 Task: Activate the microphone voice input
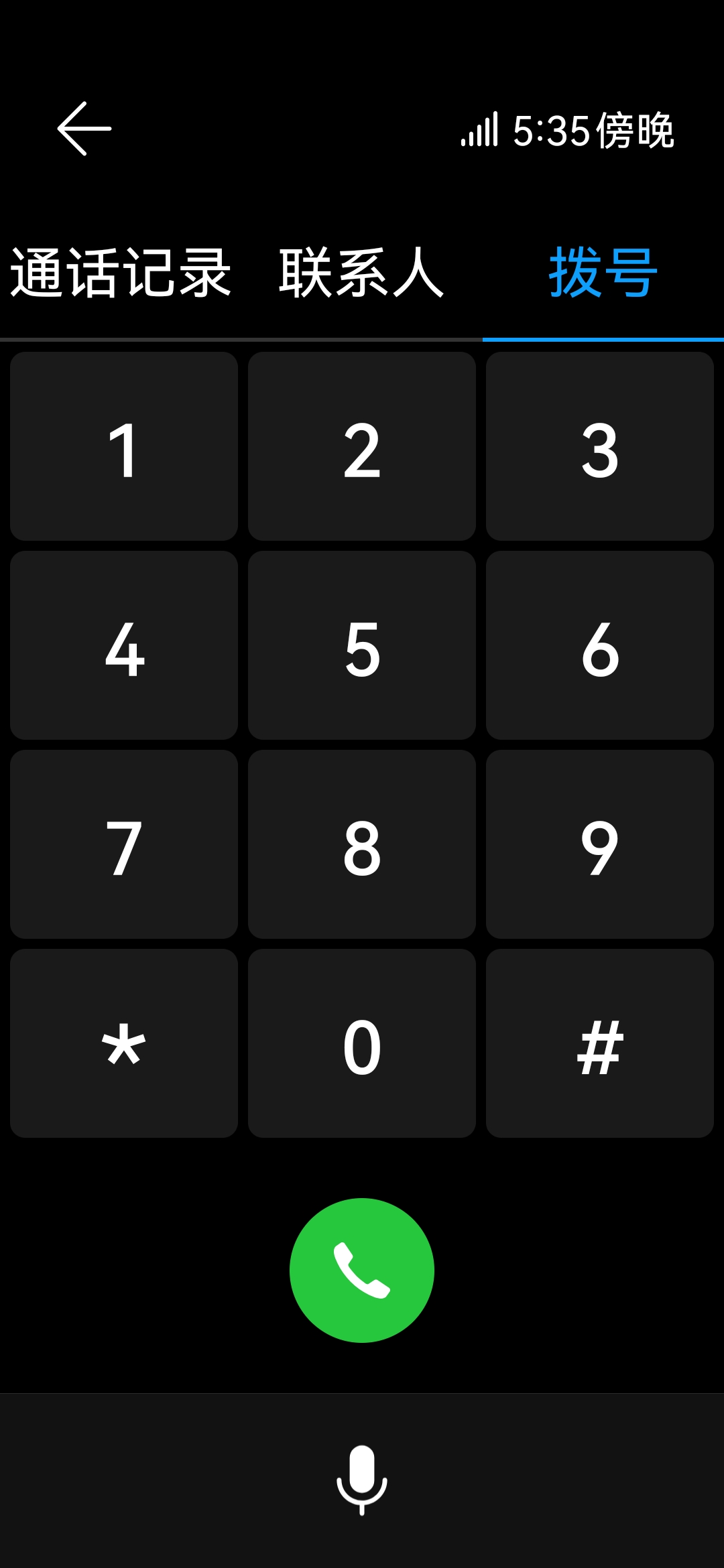pos(362,1480)
